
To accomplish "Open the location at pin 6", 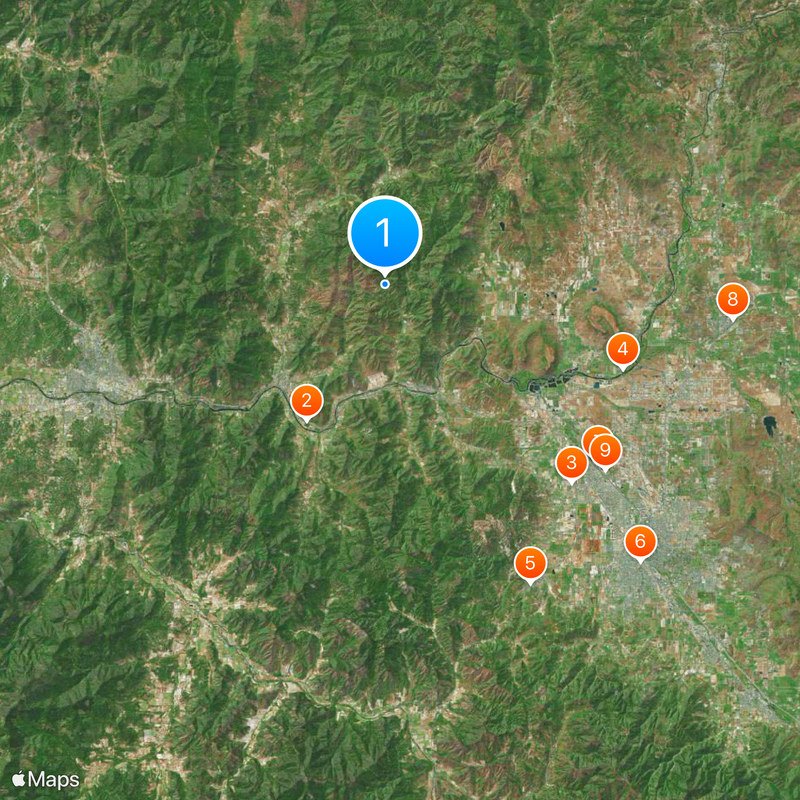I will pyautogui.click(x=640, y=542).
